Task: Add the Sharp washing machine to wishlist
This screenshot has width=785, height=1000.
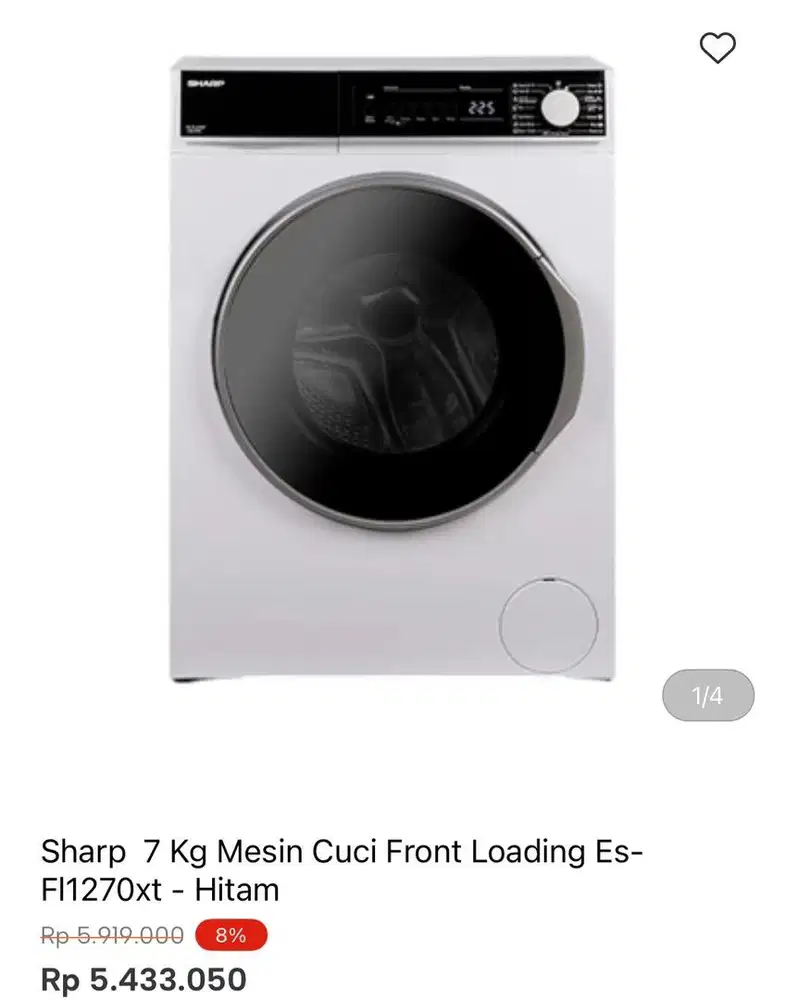Action: [717, 48]
